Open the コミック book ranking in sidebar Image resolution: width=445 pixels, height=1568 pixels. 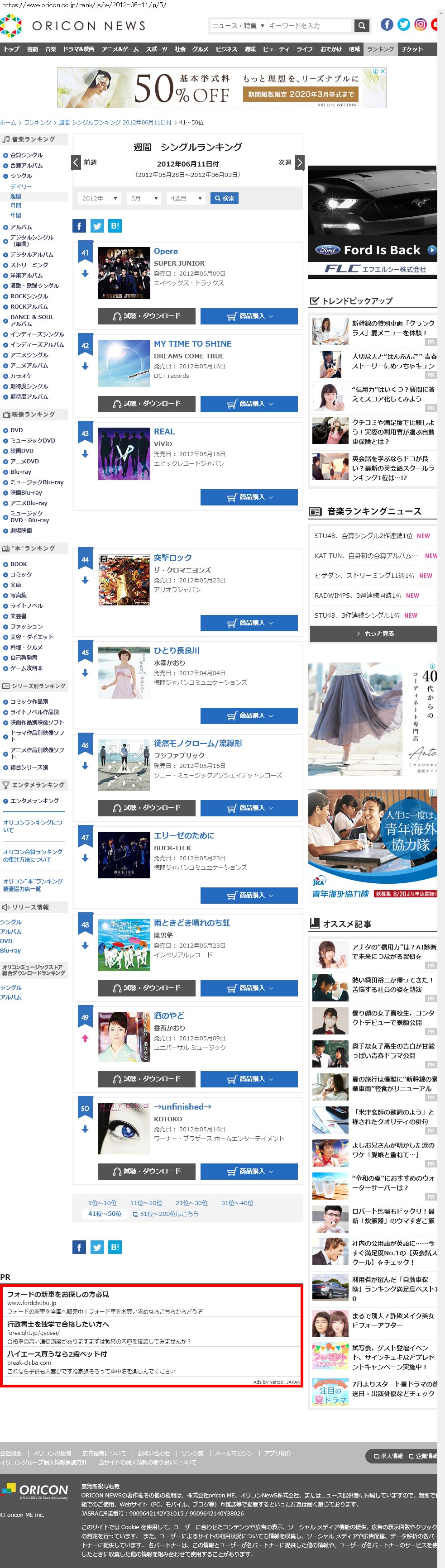21,575
